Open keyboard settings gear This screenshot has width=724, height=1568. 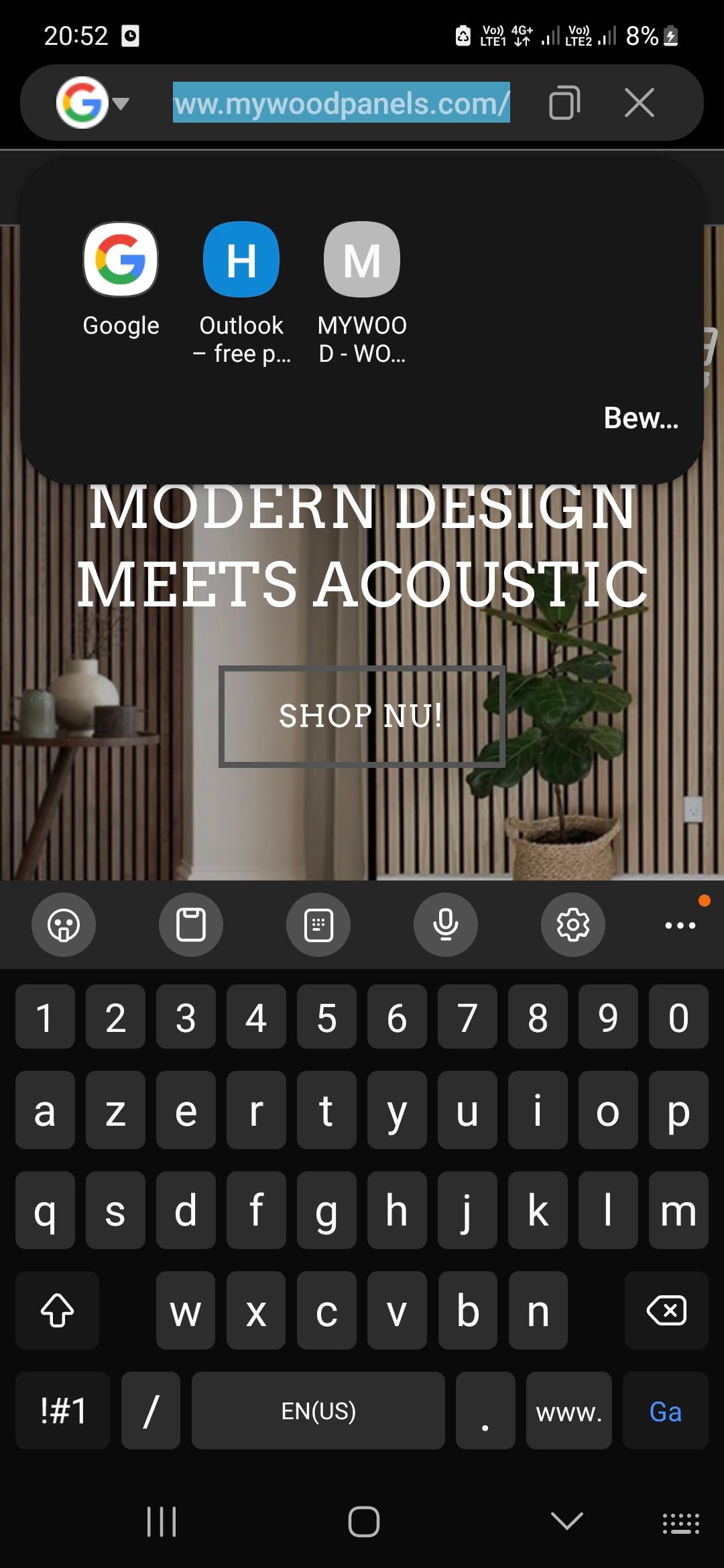[x=573, y=925]
